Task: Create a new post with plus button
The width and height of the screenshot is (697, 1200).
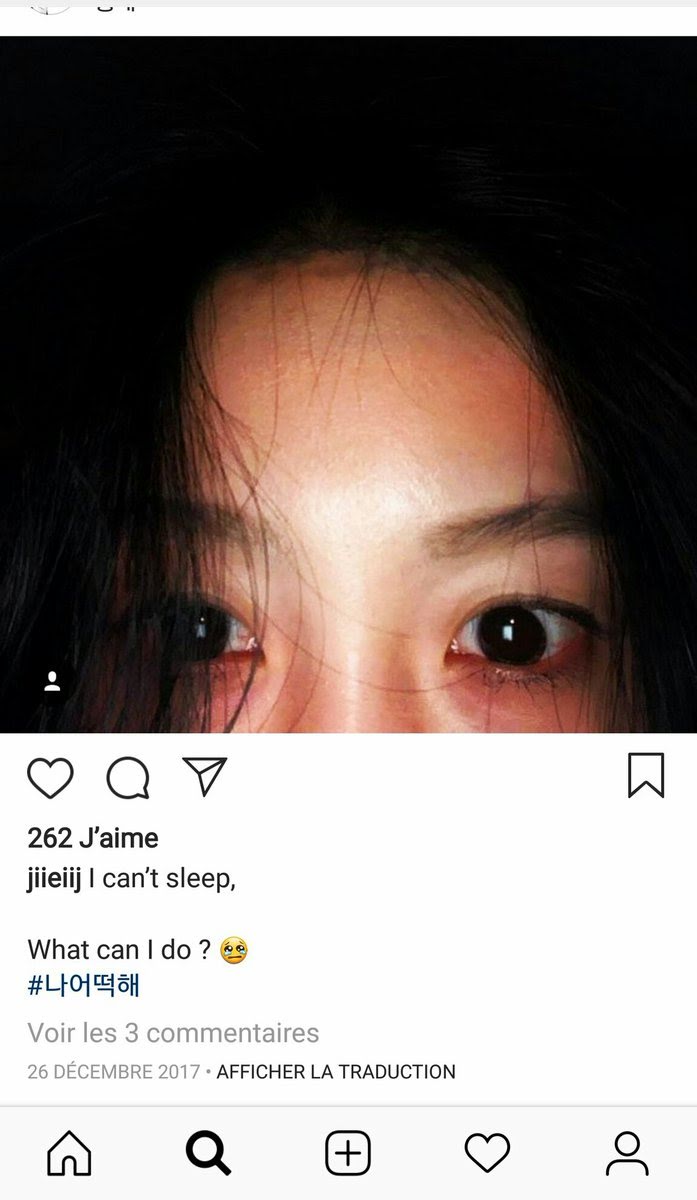Action: (348, 1153)
